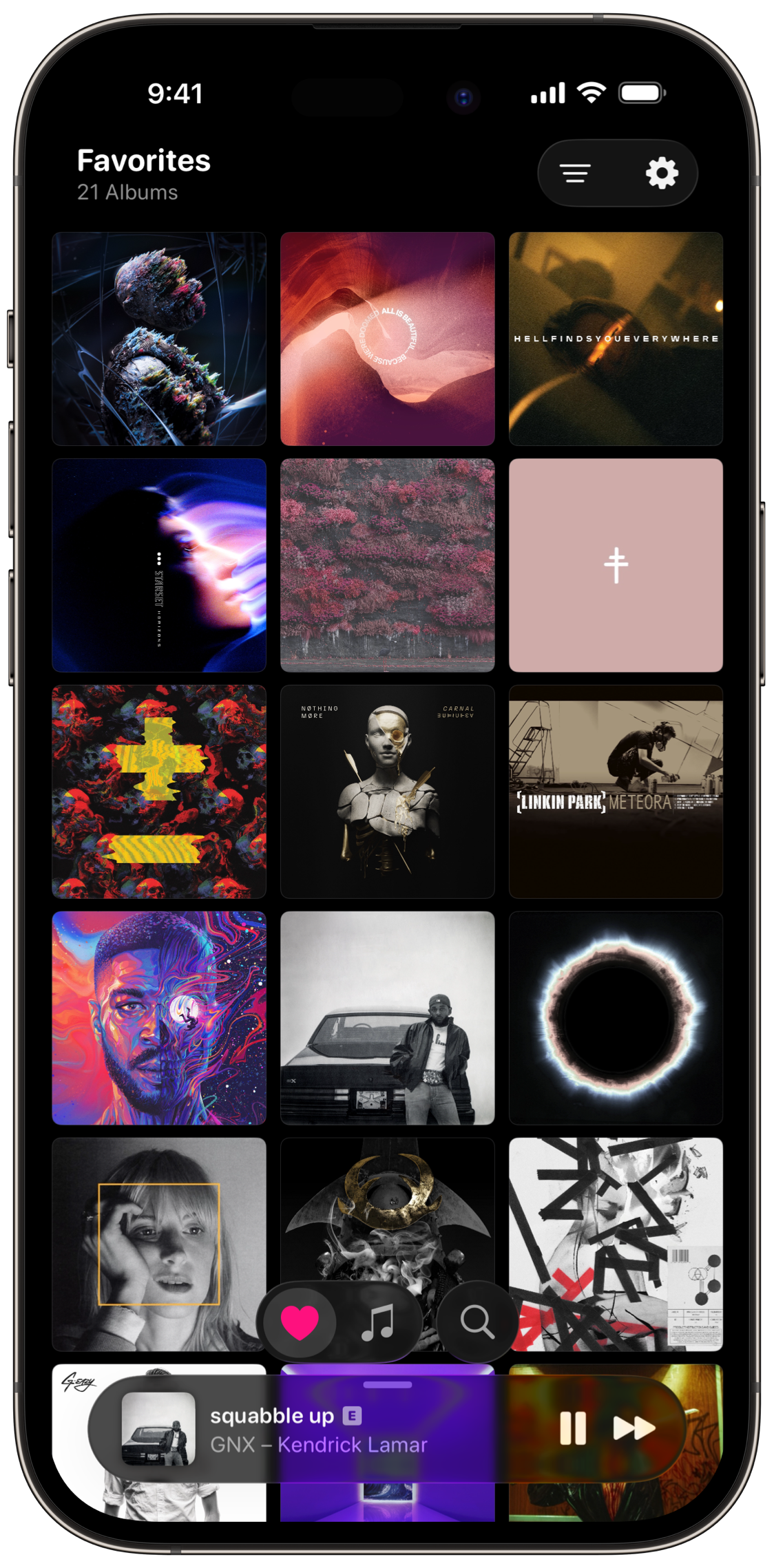Screen dimensions: 774x1568
Task: Pause the currently playing track
Action: 574,1430
